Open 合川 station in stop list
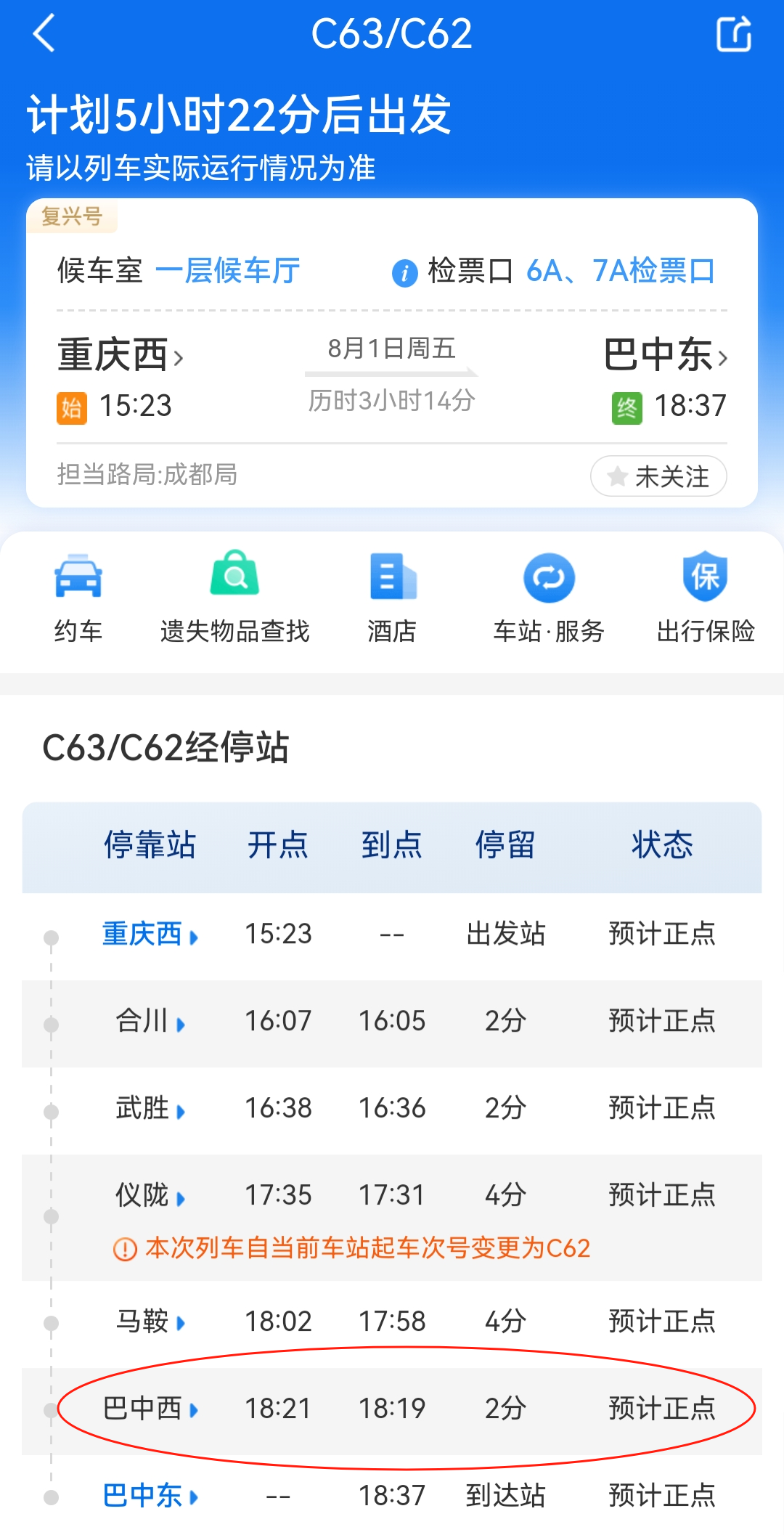Image resolution: width=784 pixels, height=1535 pixels. click(x=150, y=1022)
